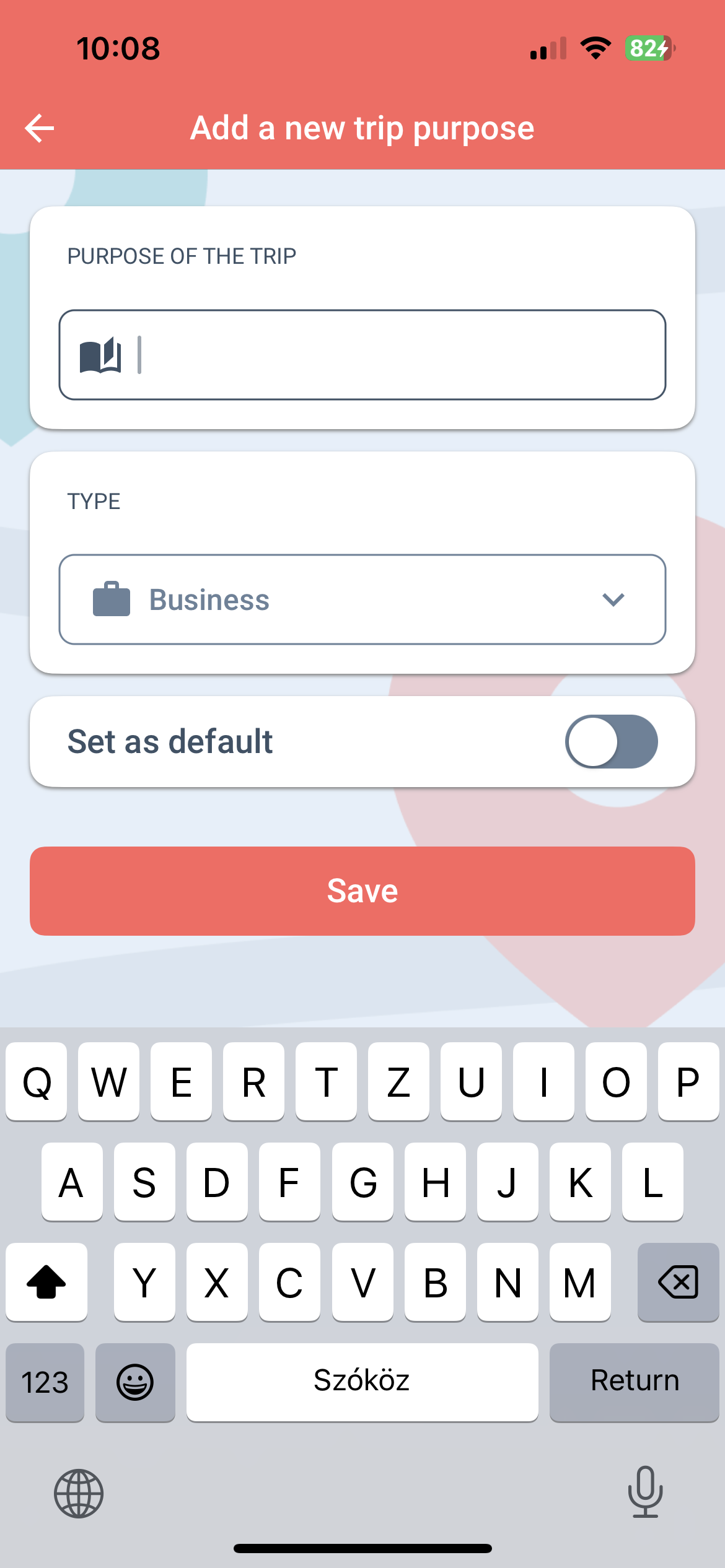
Task: Save the new trip purpose
Action: (362, 891)
